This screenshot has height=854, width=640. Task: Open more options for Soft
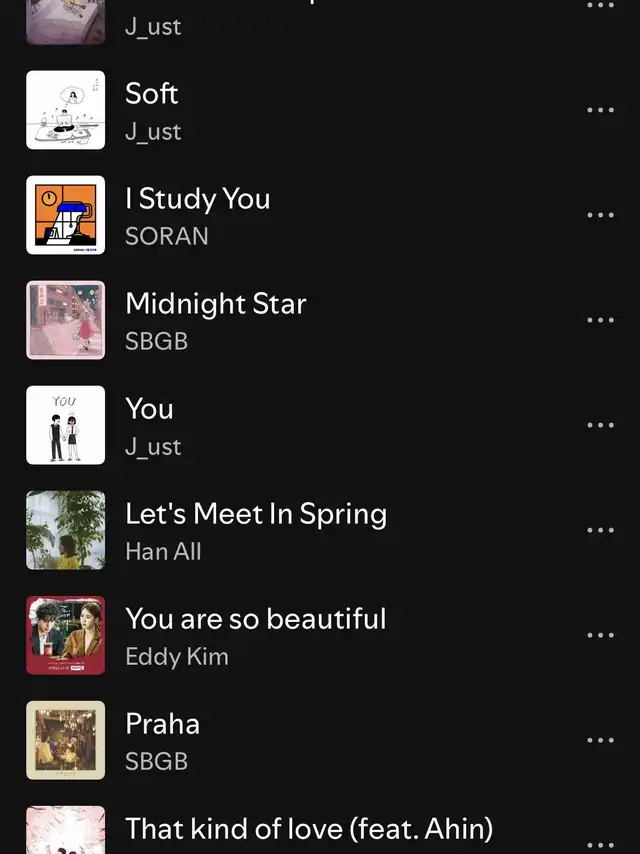pyautogui.click(x=600, y=110)
